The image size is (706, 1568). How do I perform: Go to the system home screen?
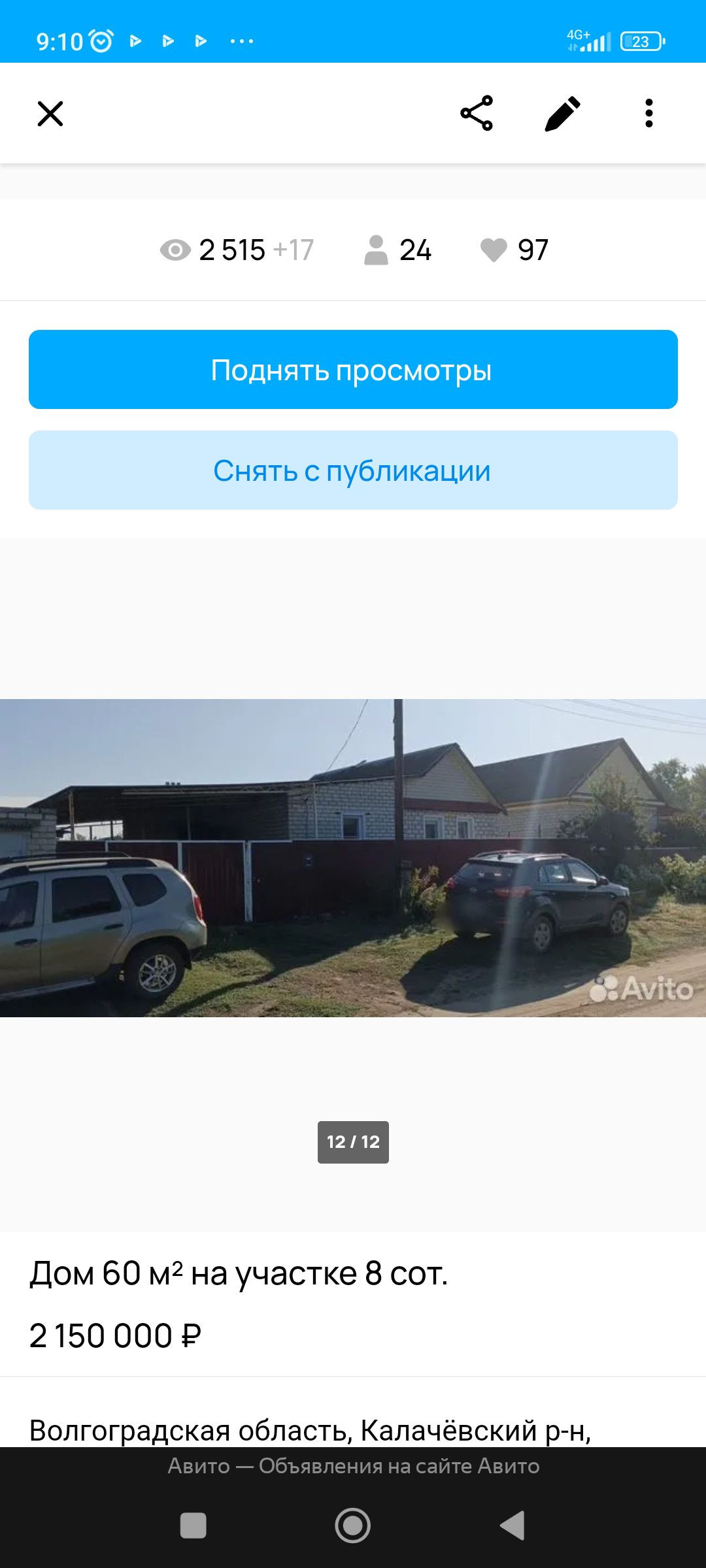click(x=353, y=1526)
